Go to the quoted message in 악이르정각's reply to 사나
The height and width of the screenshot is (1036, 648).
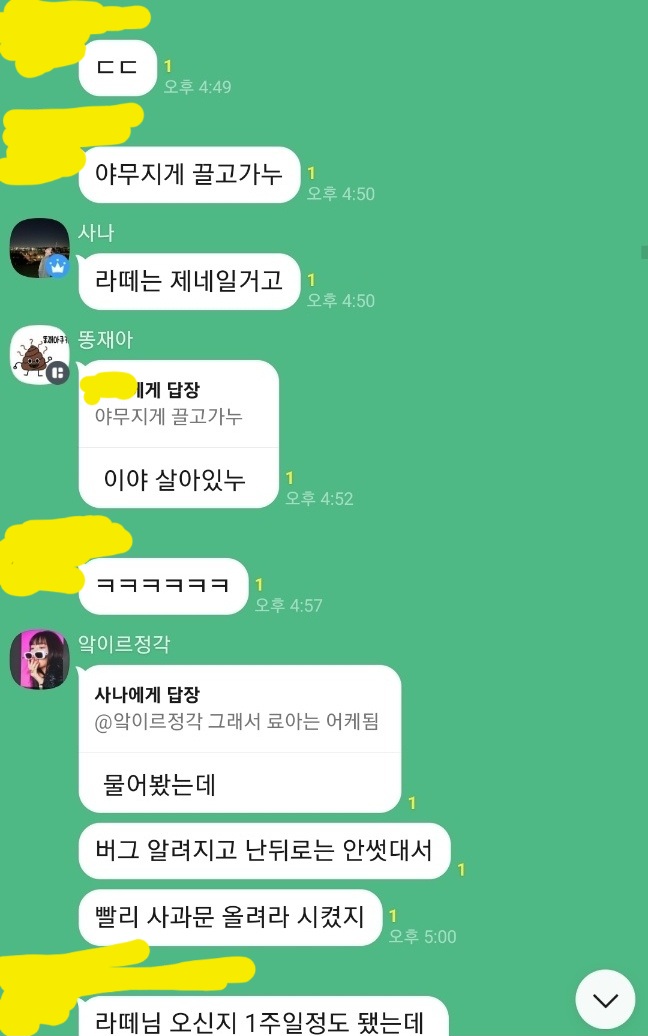pyautogui.click(x=238, y=709)
